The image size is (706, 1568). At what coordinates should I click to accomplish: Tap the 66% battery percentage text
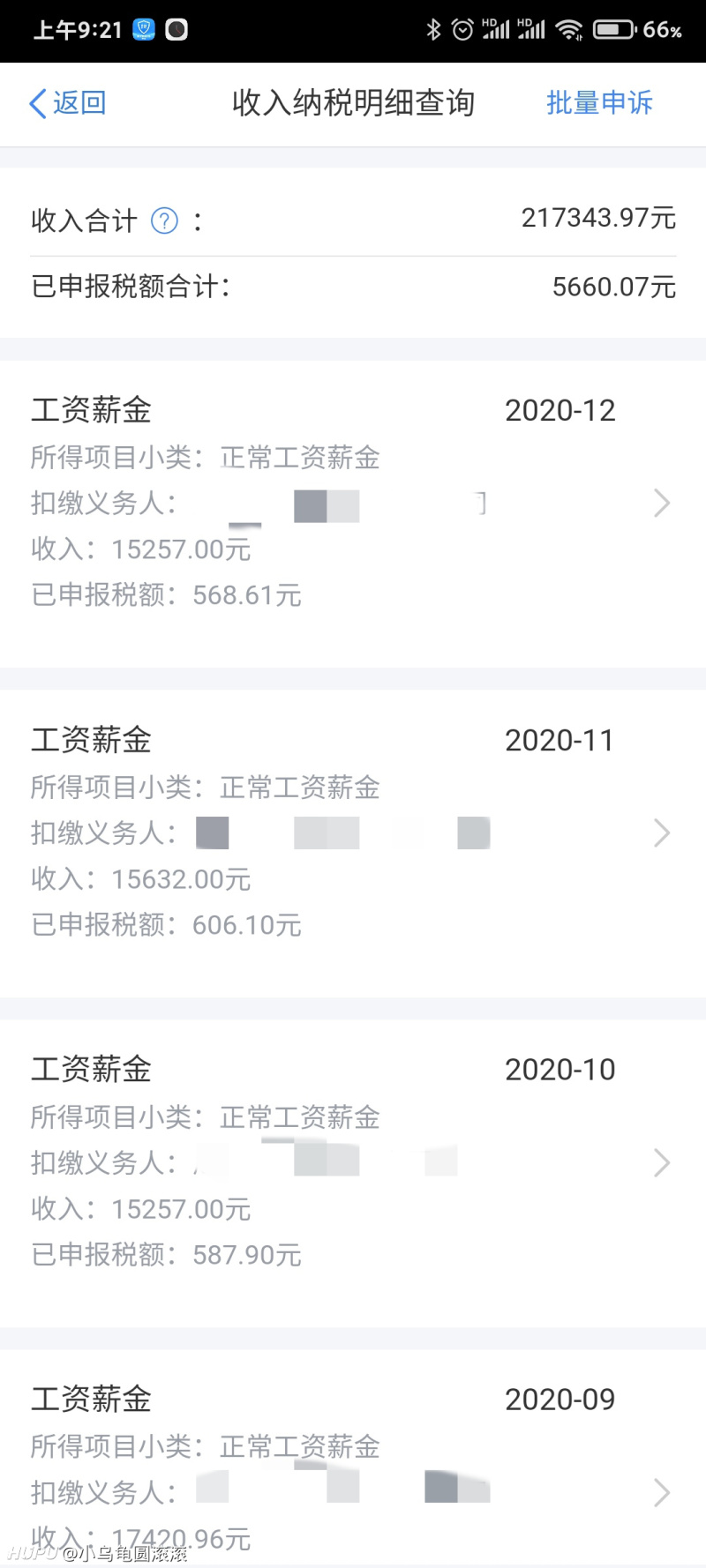[x=665, y=29]
